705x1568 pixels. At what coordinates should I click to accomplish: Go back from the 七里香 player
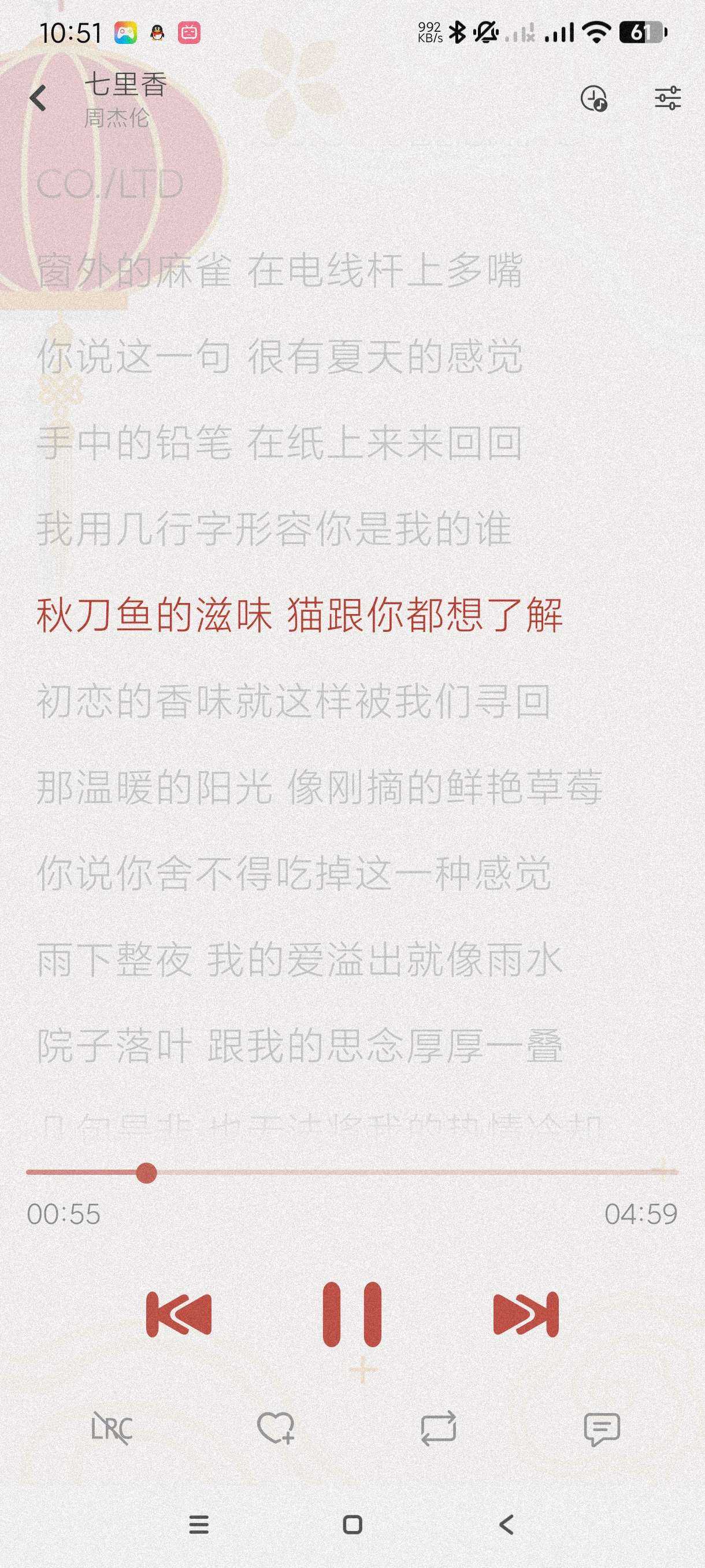pos(38,98)
